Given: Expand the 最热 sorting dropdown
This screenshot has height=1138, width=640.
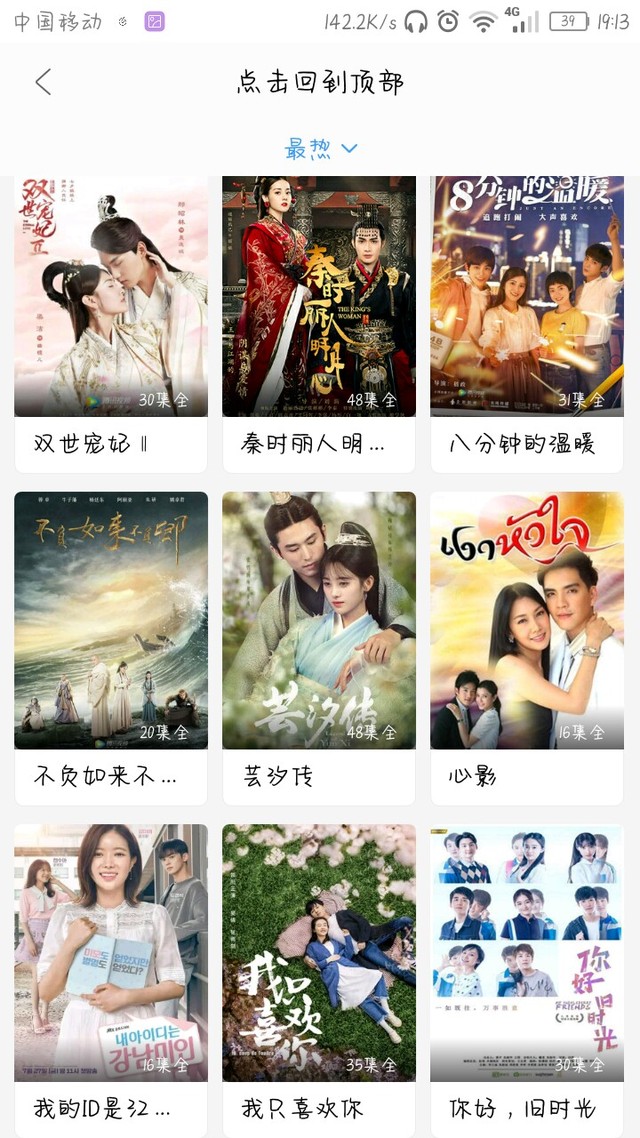Looking at the screenshot, I should [320, 149].
